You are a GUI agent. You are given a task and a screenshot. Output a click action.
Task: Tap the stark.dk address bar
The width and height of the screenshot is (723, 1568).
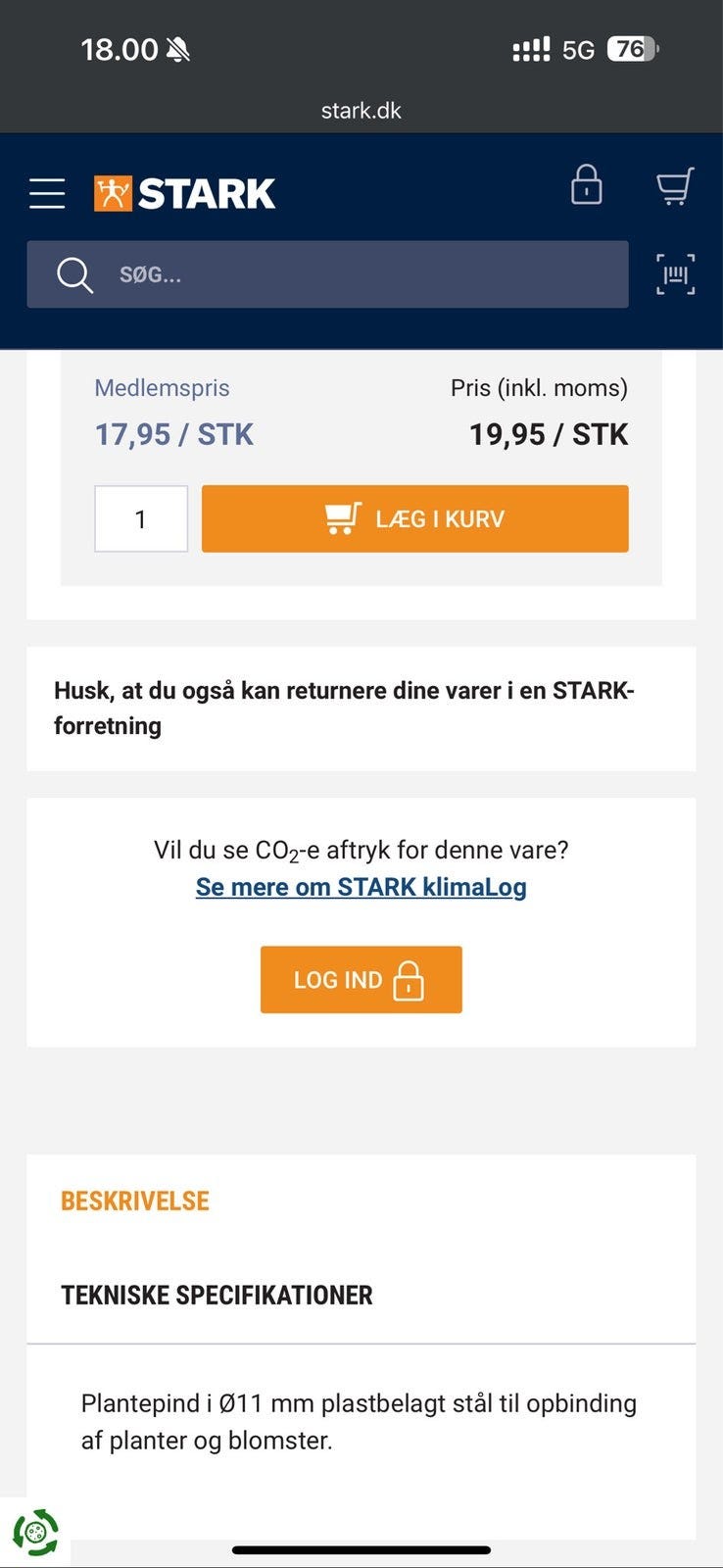point(361,111)
